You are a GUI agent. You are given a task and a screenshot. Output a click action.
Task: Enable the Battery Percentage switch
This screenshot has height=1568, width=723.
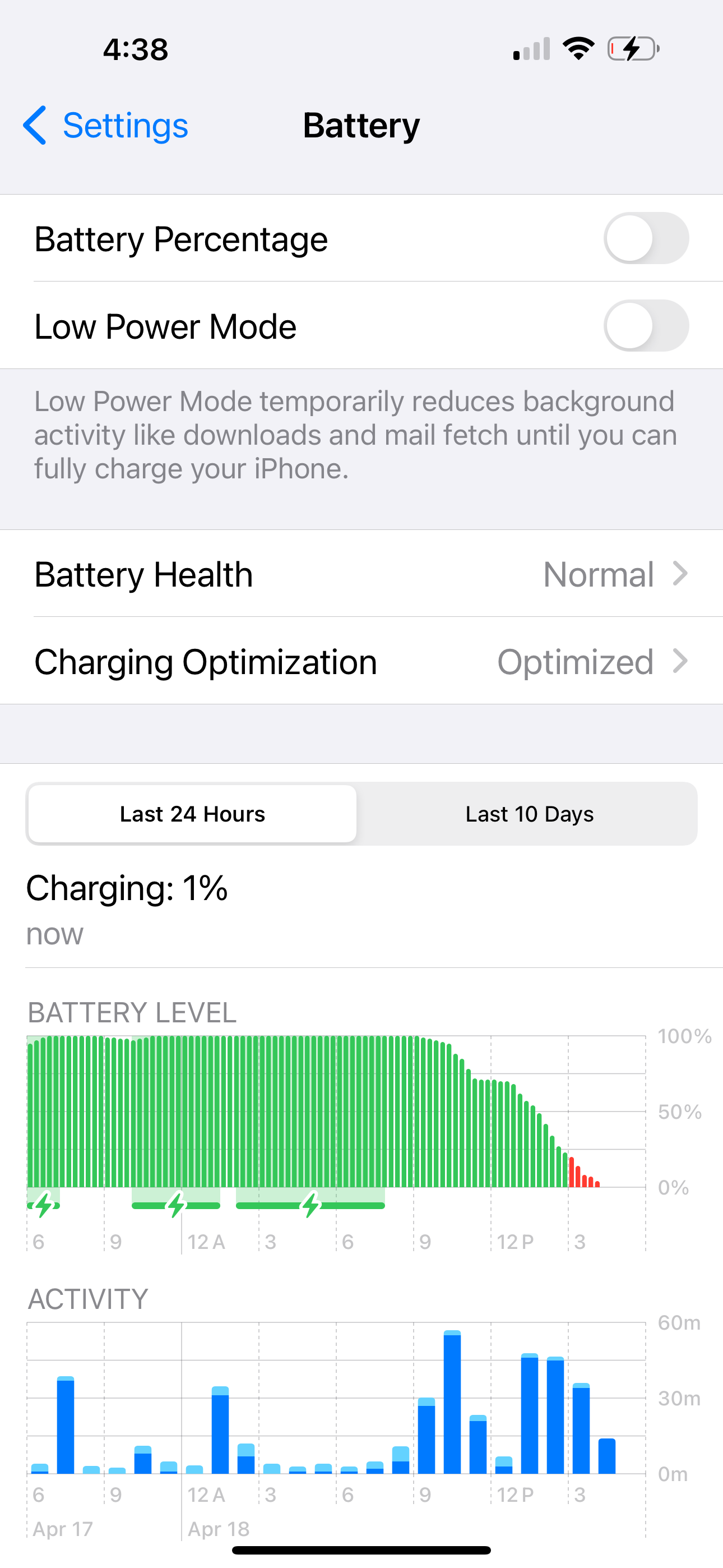tap(645, 238)
